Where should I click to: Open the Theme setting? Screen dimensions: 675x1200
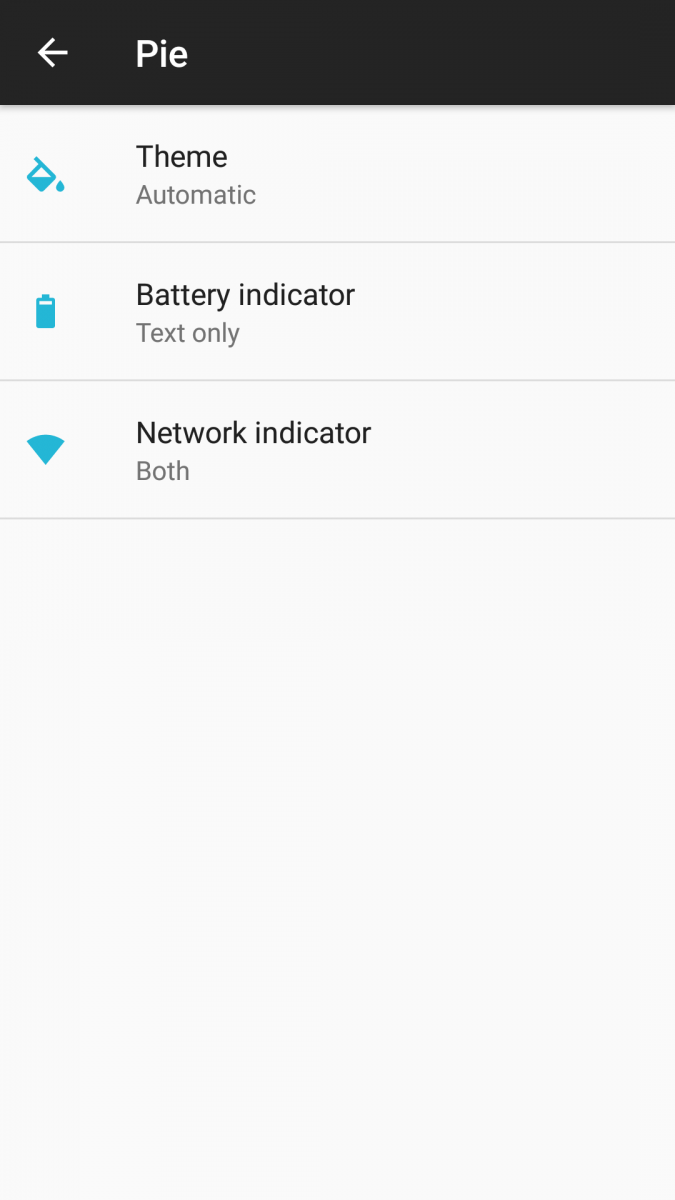[337, 174]
